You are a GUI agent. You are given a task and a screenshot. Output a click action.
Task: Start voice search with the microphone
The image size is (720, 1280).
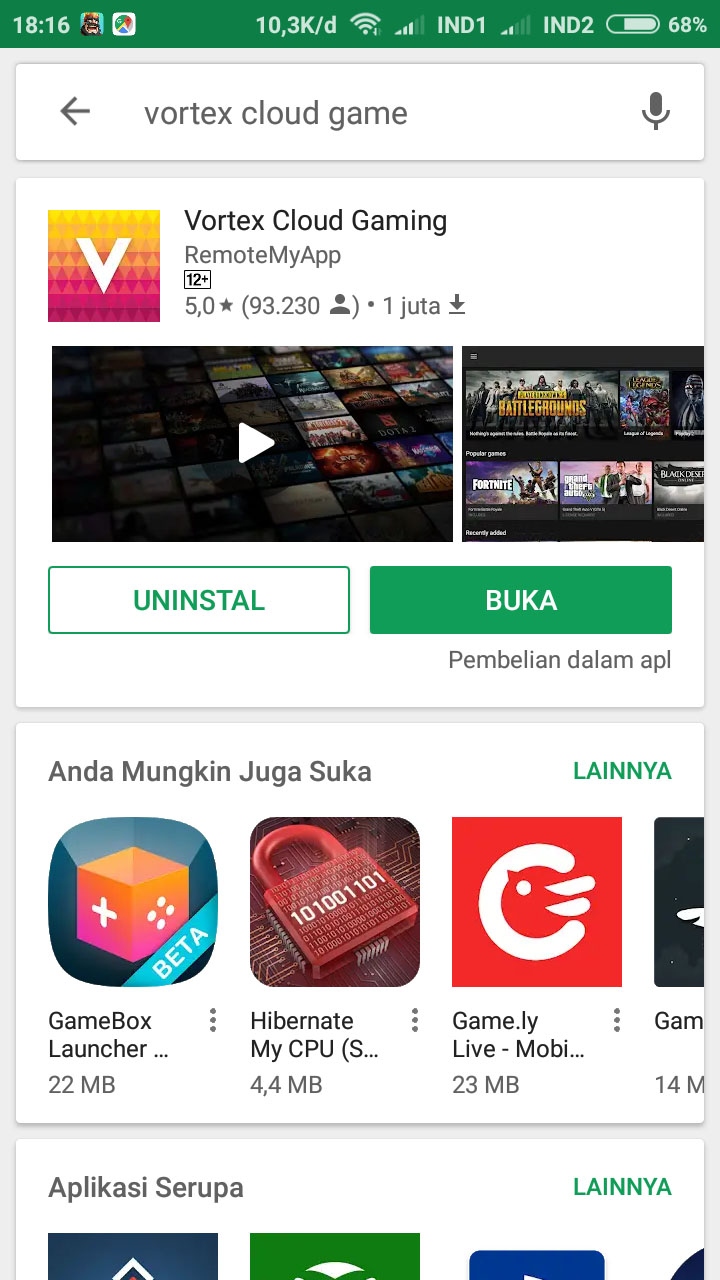point(655,112)
